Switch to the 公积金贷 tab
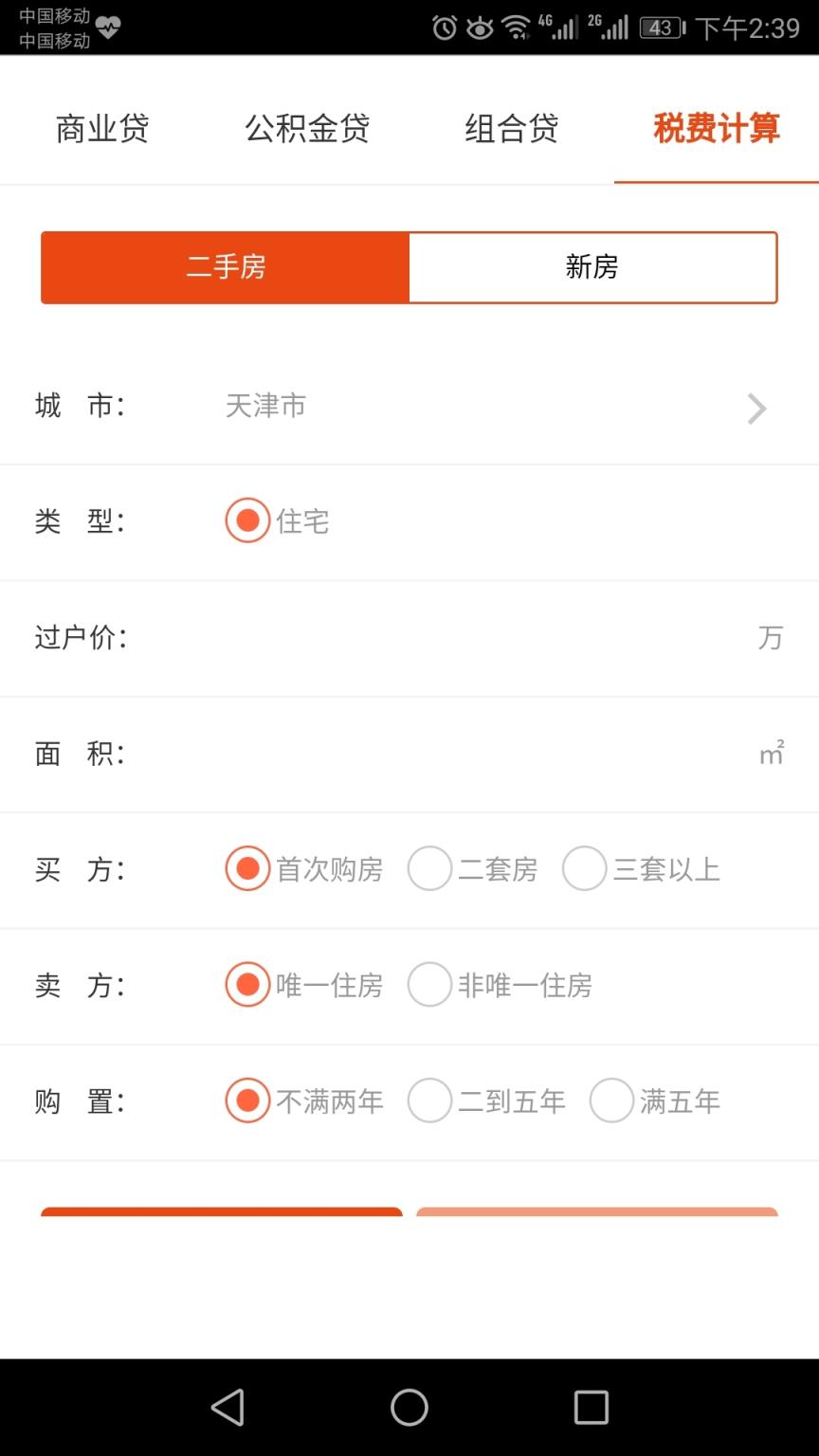Image resolution: width=819 pixels, height=1456 pixels. [x=307, y=129]
